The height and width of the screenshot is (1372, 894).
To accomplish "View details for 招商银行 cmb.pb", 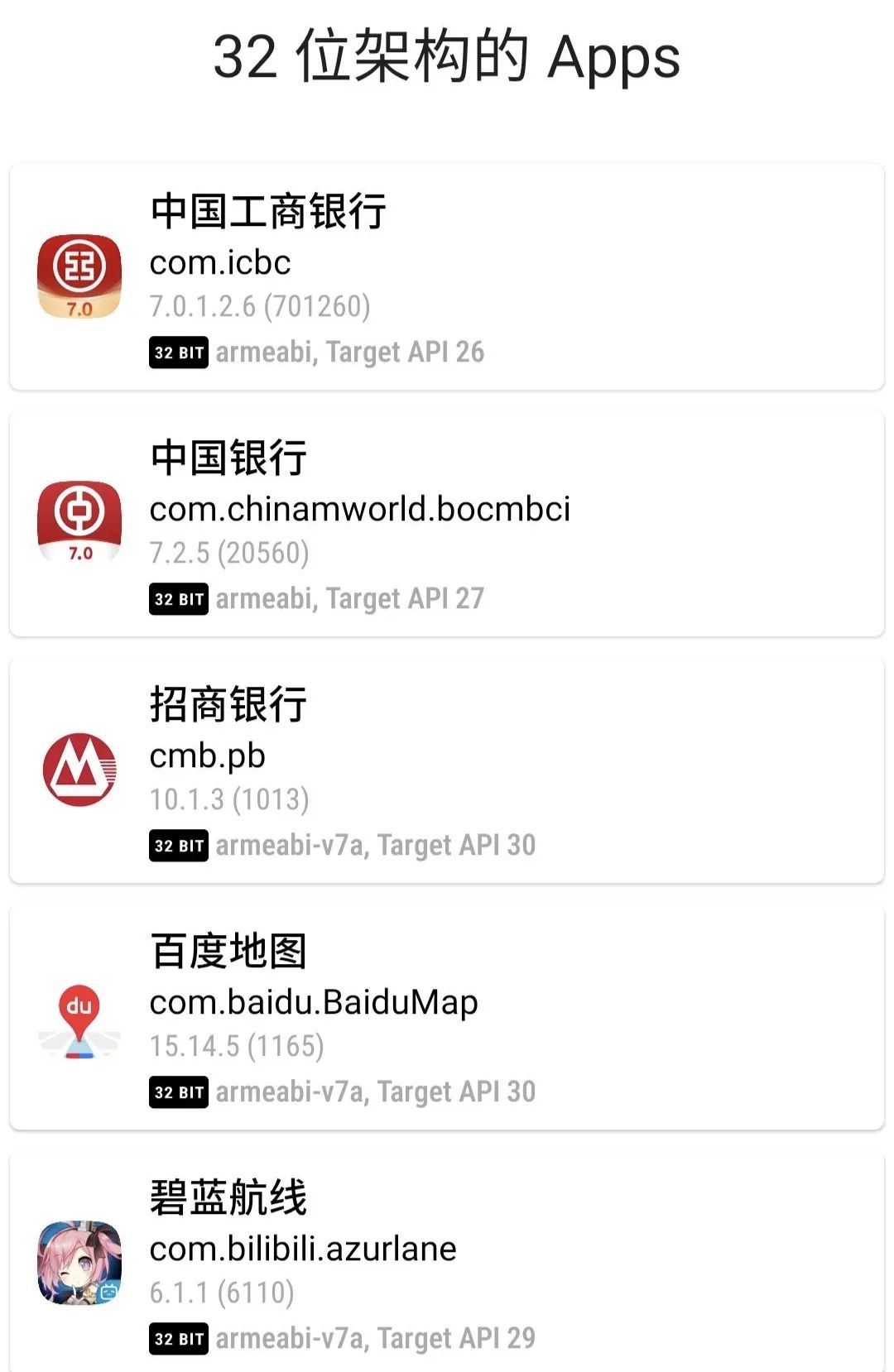I will click(447, 770).
